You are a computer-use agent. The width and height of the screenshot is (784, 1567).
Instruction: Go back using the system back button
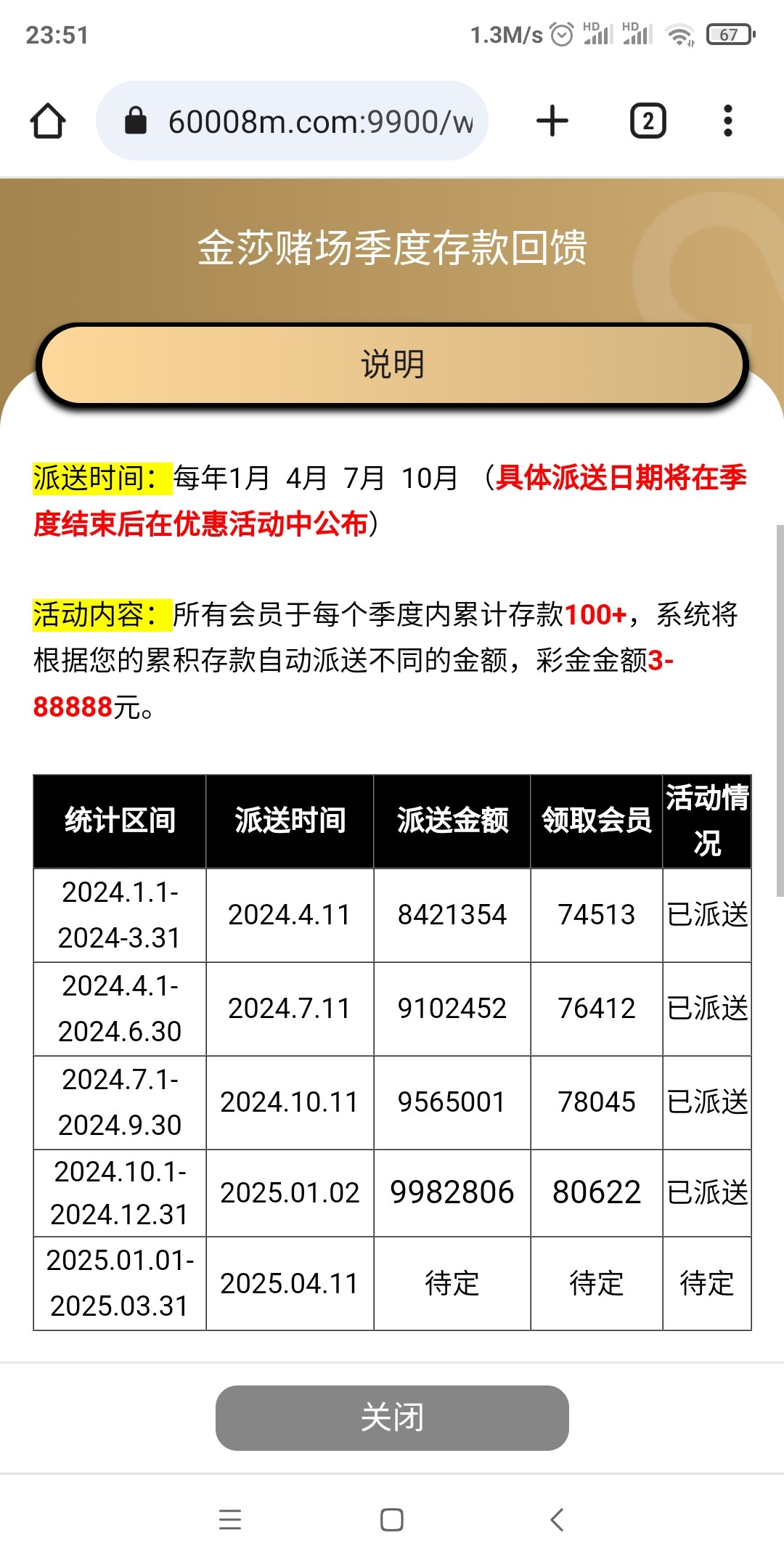[x=557, y=1519]
